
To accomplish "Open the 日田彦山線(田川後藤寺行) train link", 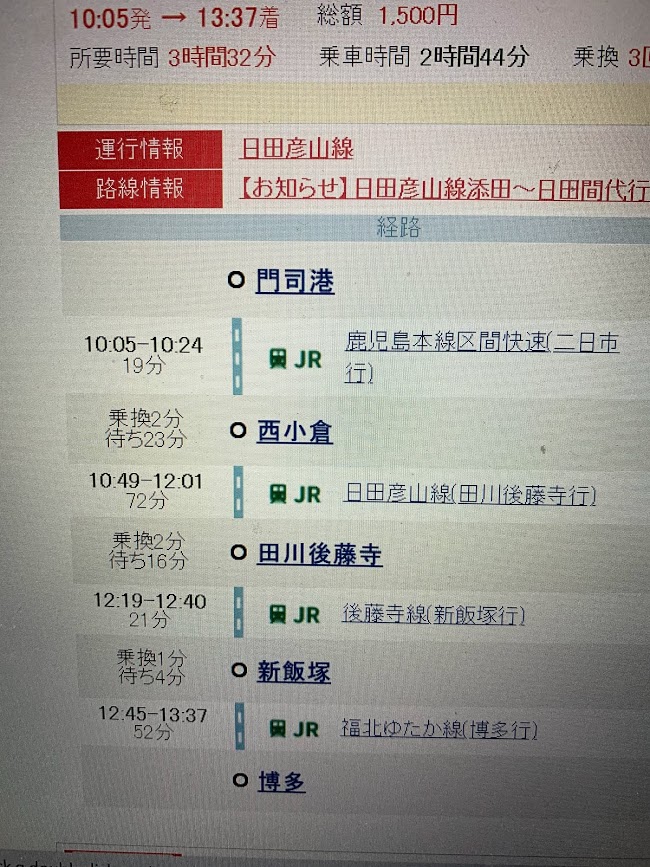I will coord(468,494).
